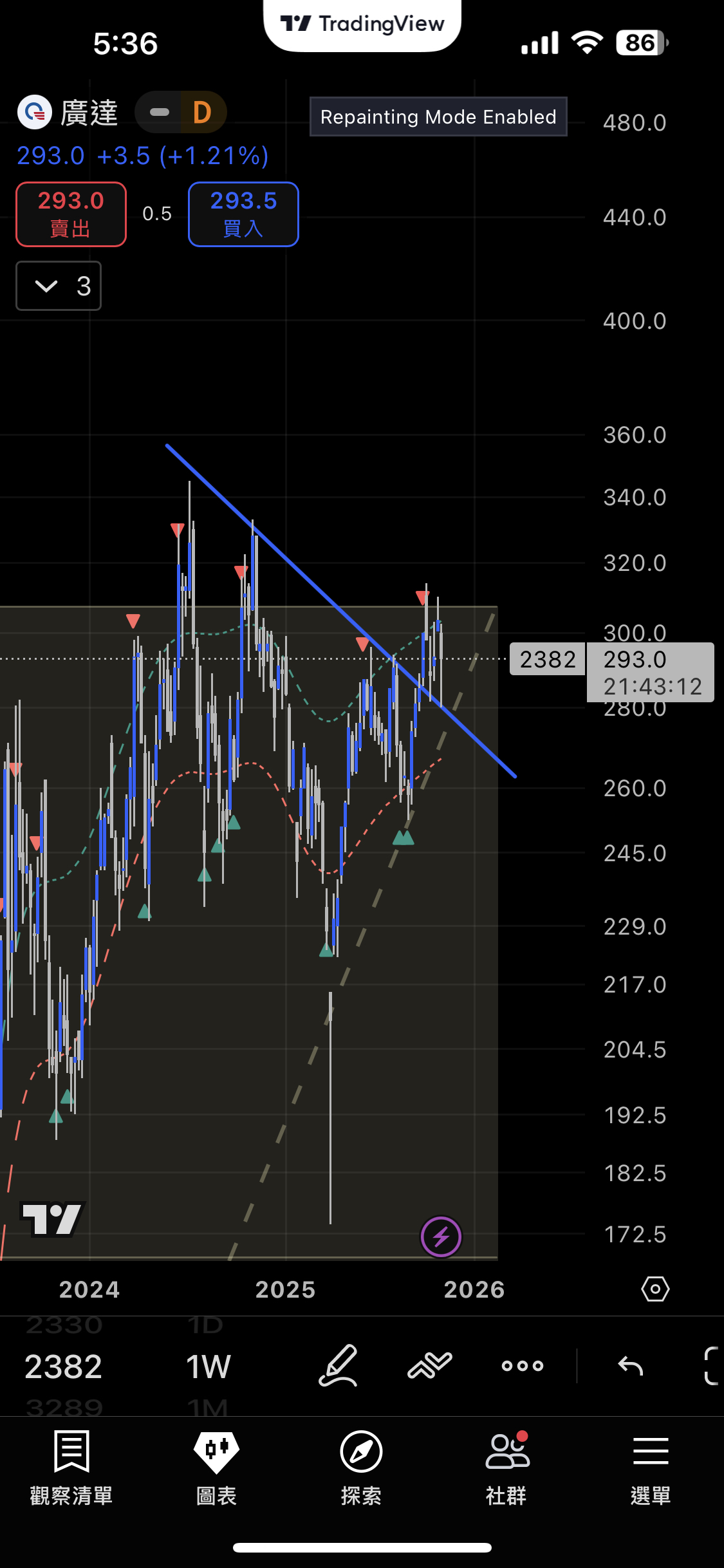
Task: Open the drawing pencil tool
Action: tap(338, 1365)
